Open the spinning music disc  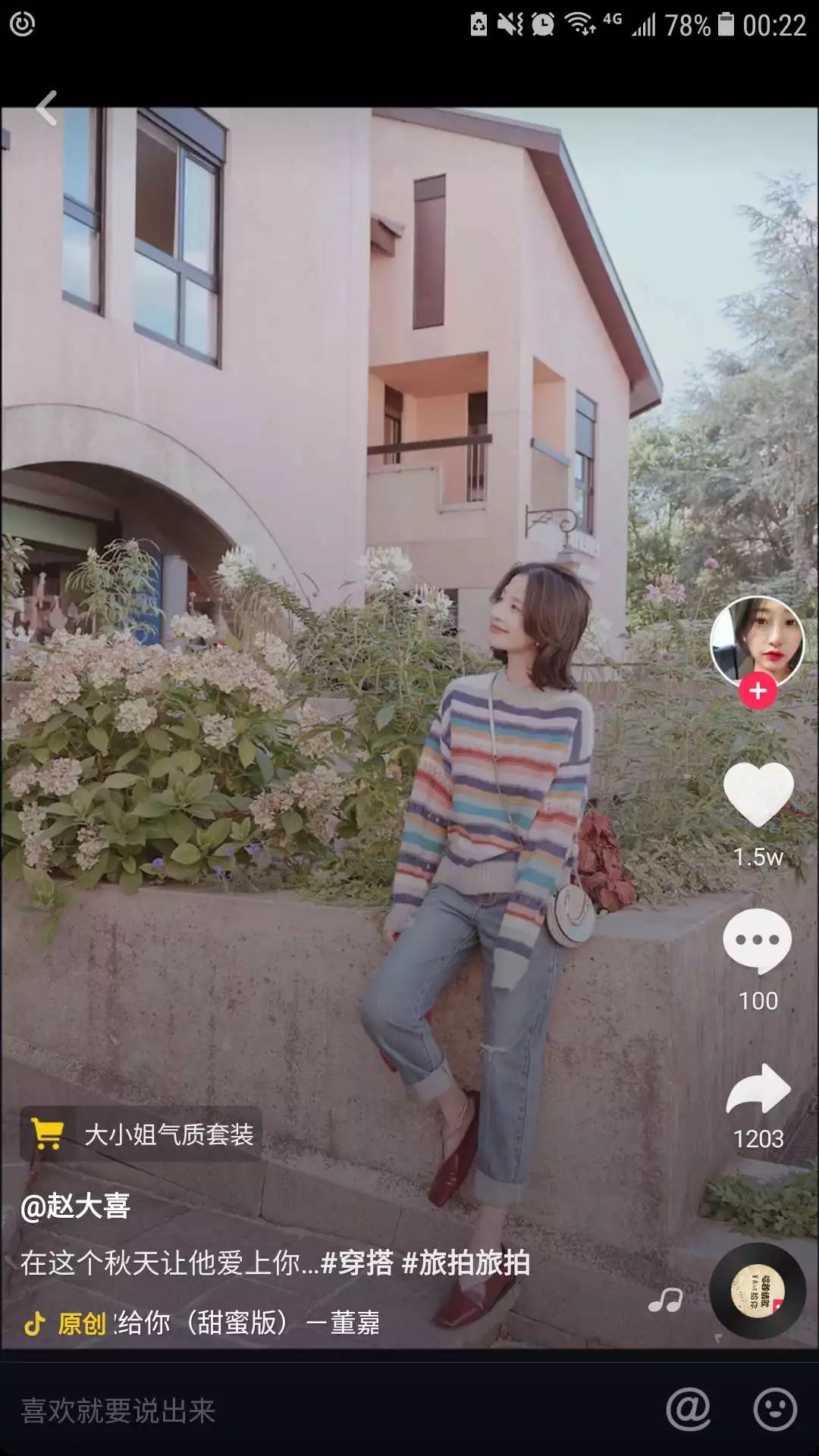coord(757,1291)
